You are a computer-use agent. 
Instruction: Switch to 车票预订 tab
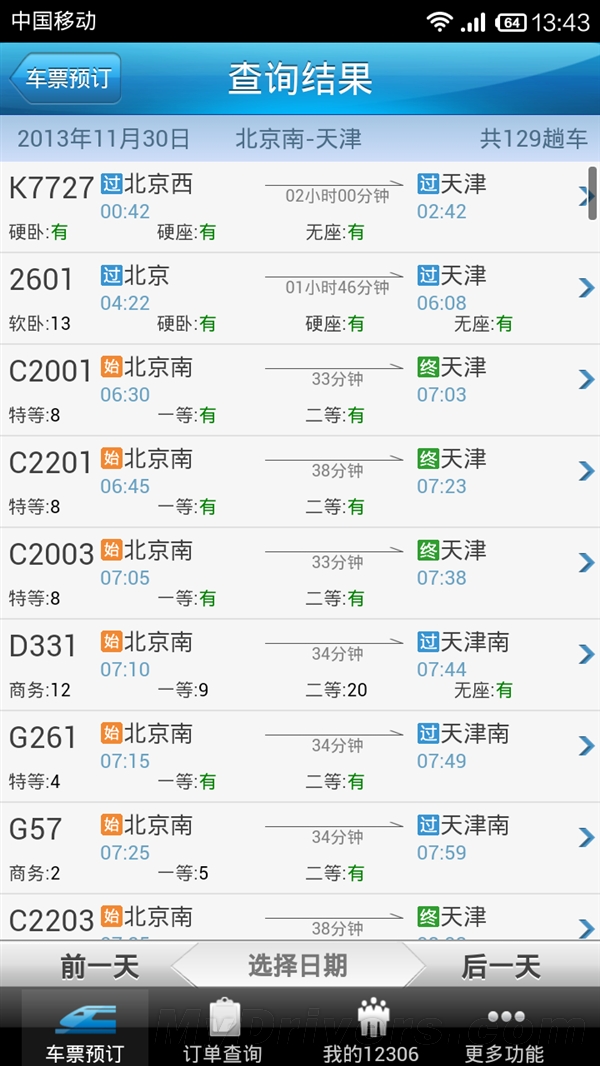85,1028
